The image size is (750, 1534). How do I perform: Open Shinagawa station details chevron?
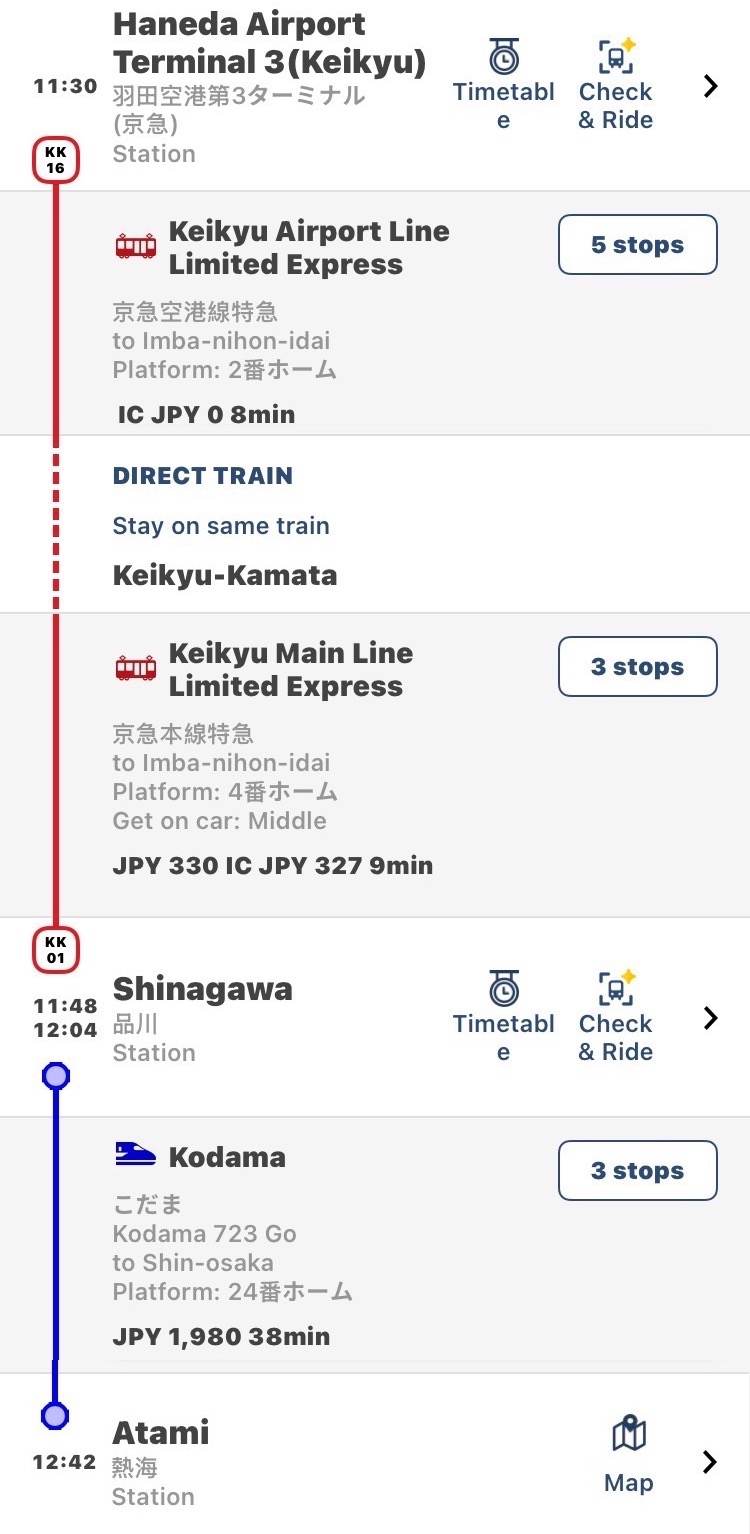[710, 1018]
